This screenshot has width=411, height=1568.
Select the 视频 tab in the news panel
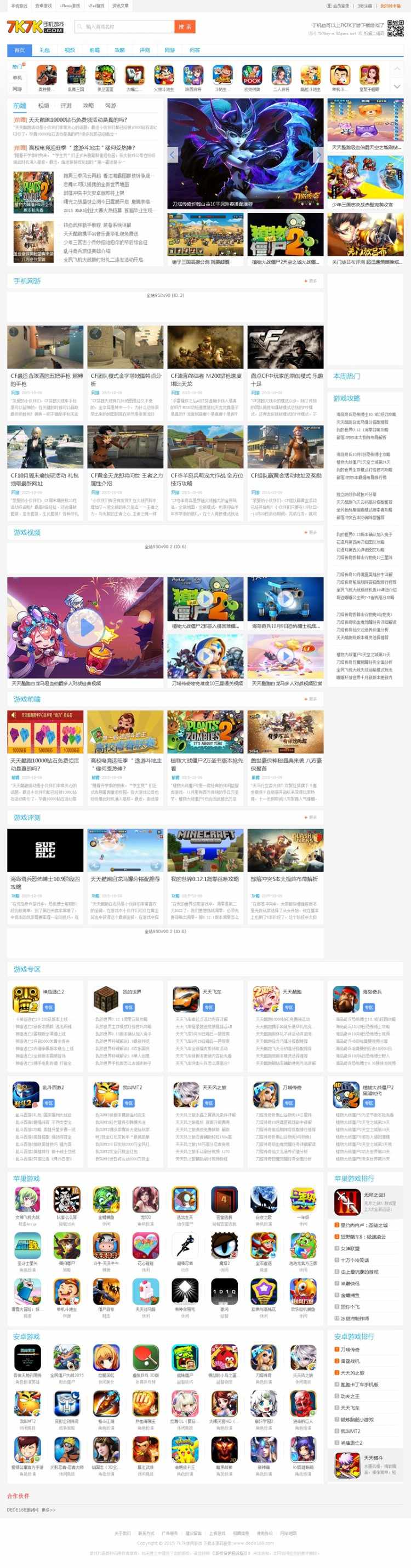pos(44,106)
